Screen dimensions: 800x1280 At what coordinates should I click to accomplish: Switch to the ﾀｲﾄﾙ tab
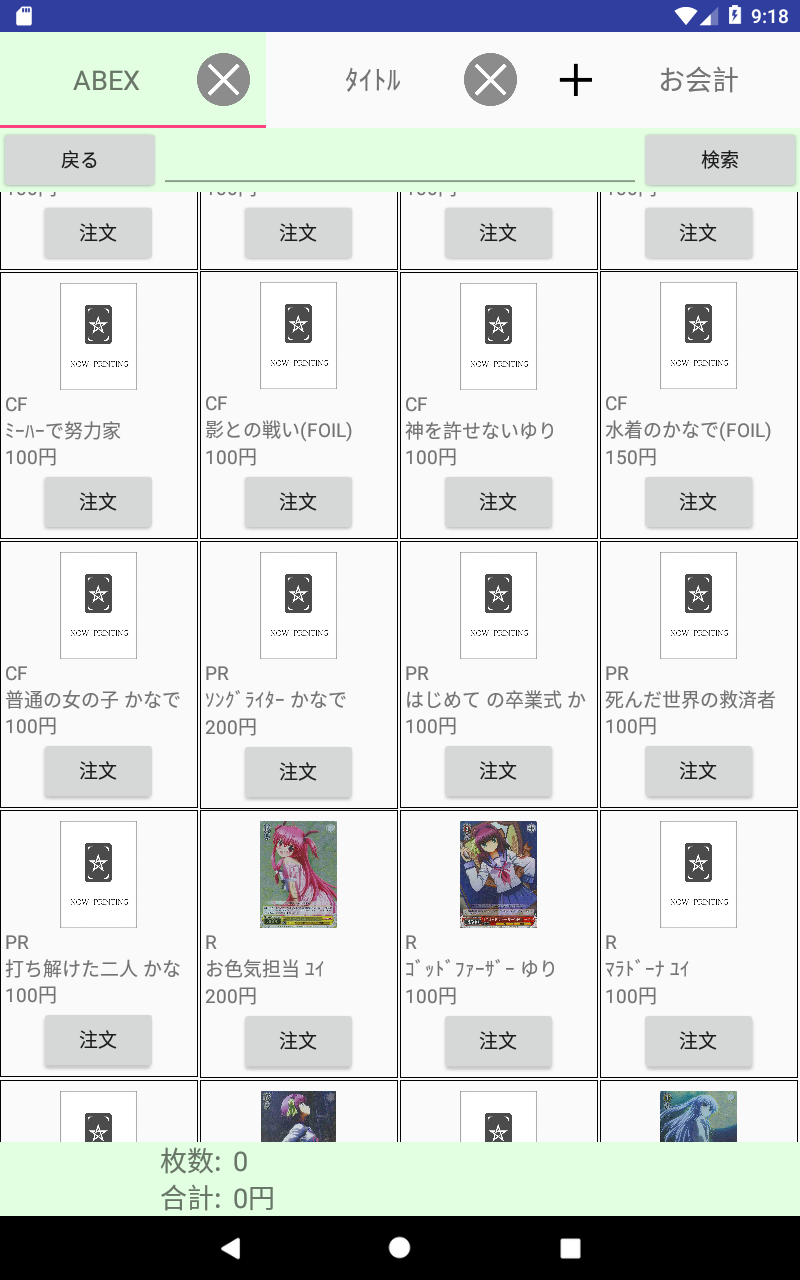(x=372, y=81)
